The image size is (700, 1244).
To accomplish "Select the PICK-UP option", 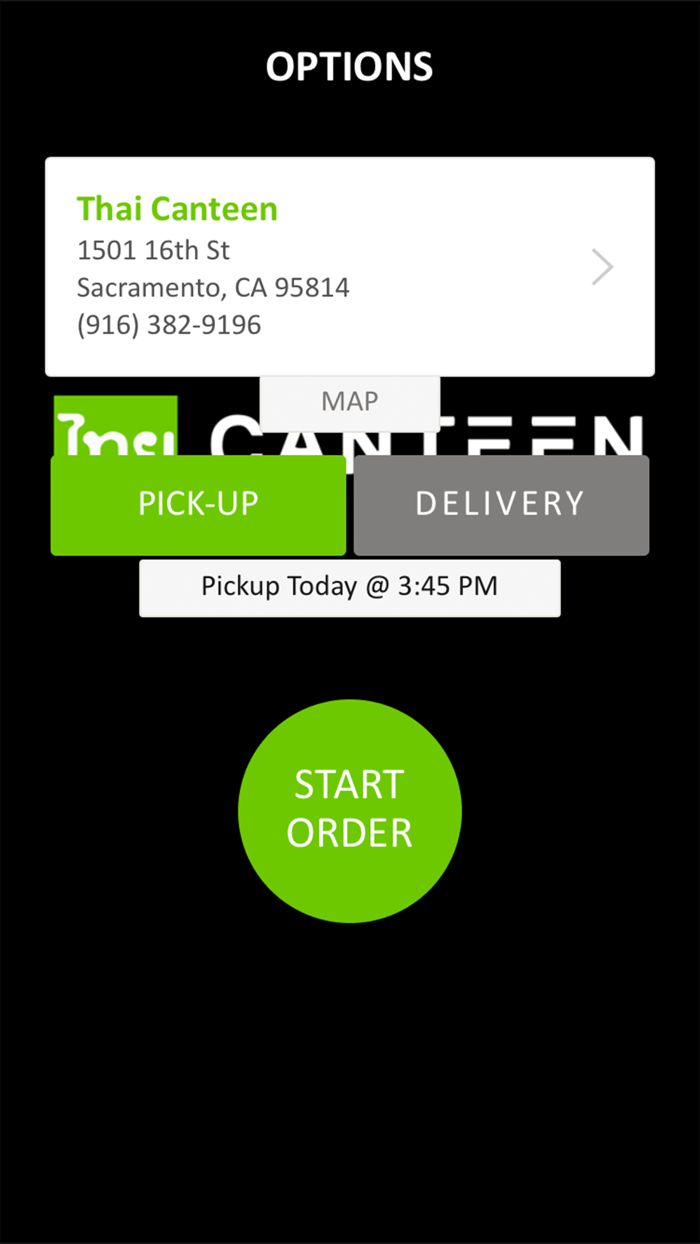I will coord(198,505).
